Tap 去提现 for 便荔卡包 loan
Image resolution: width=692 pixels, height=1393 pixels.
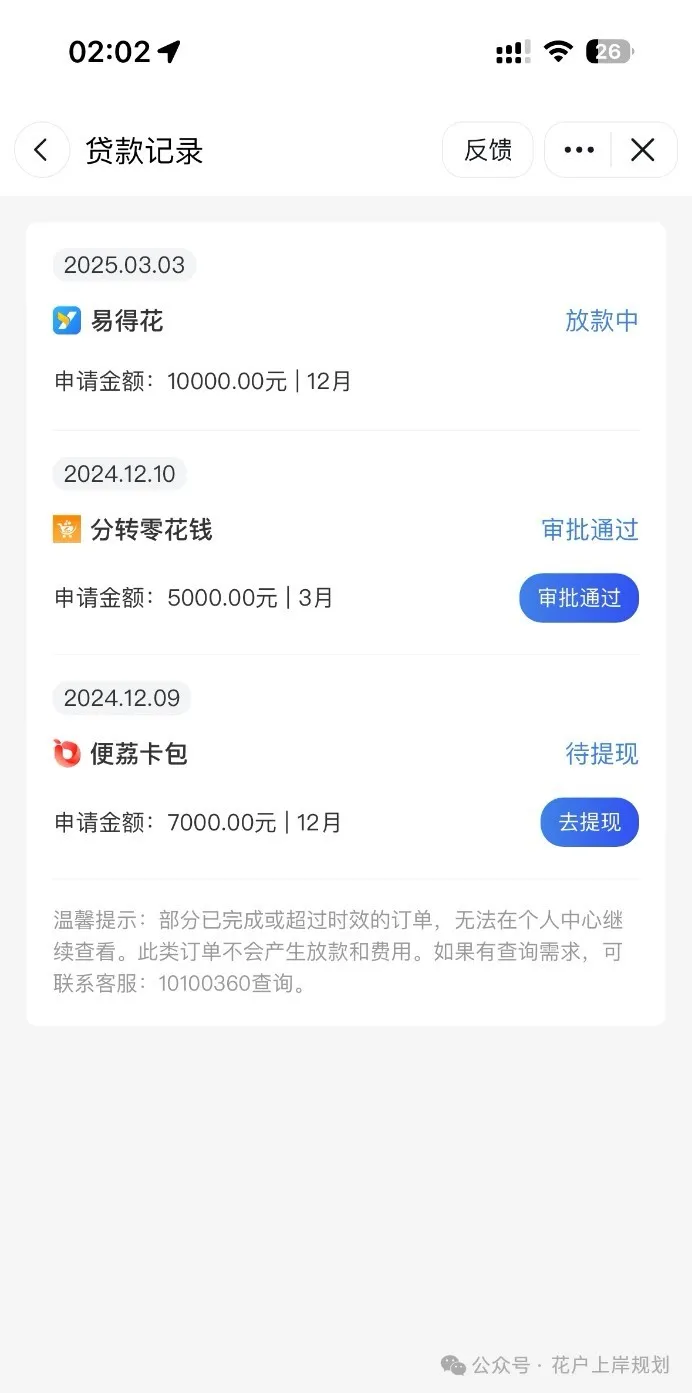click(x=590, y=822)
